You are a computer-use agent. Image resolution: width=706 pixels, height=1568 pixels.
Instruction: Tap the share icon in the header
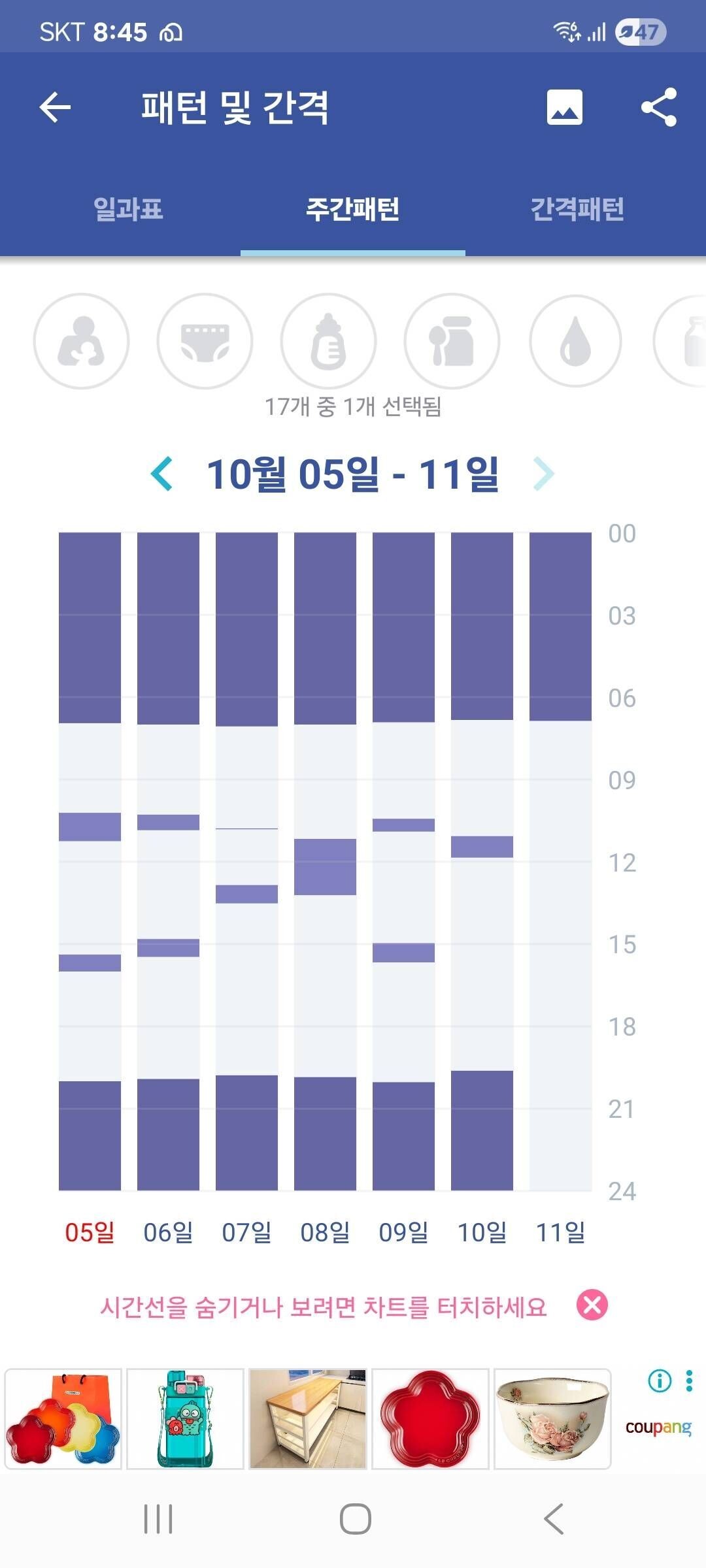(x=660, y=106)
